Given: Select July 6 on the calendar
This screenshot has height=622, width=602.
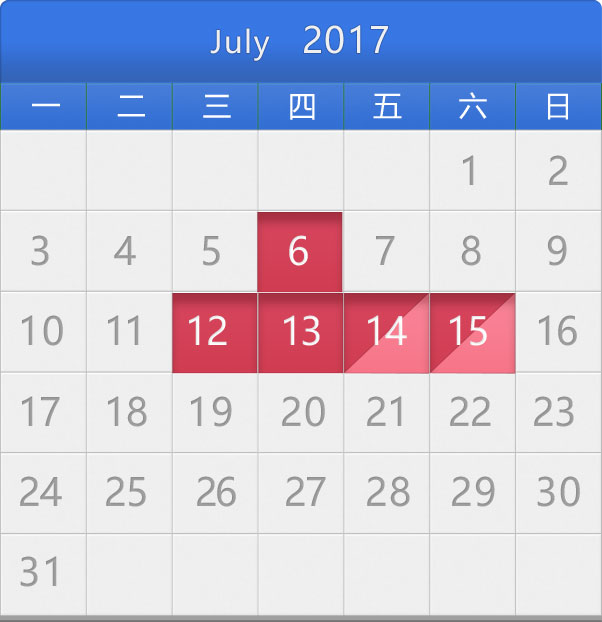Looking at the screenshot, I should tap(300, 252).
